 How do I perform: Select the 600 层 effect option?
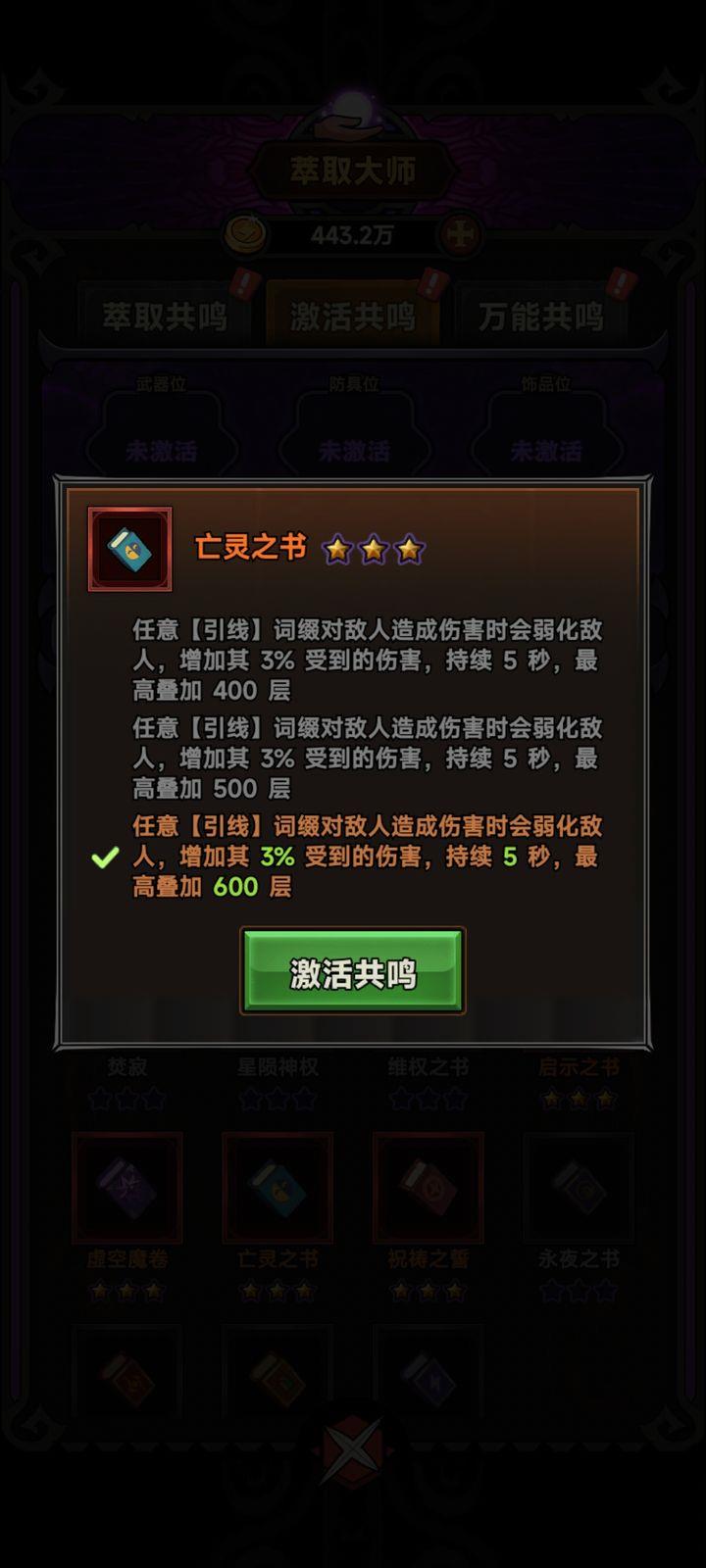click(x=367, y=857)
